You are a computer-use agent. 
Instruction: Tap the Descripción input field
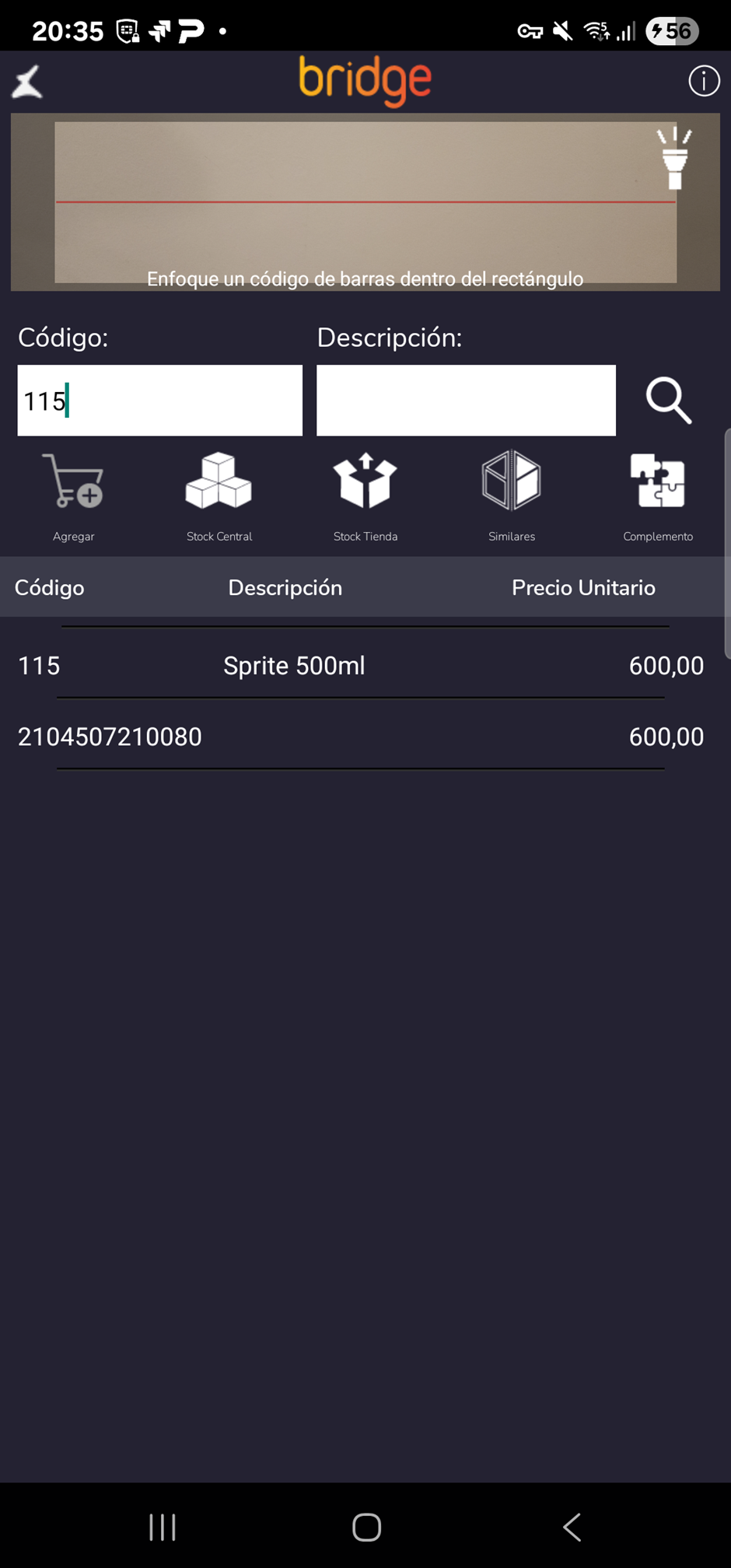coord(466,401)
